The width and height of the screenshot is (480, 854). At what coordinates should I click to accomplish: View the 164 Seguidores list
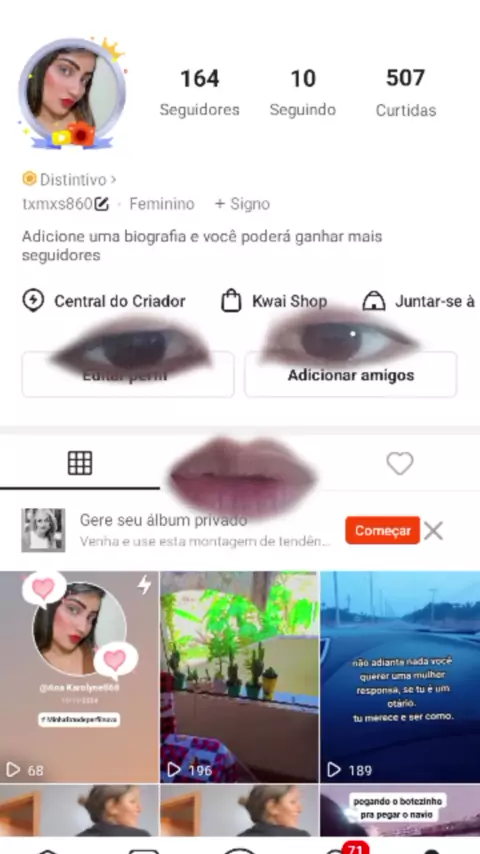[199, 93]
